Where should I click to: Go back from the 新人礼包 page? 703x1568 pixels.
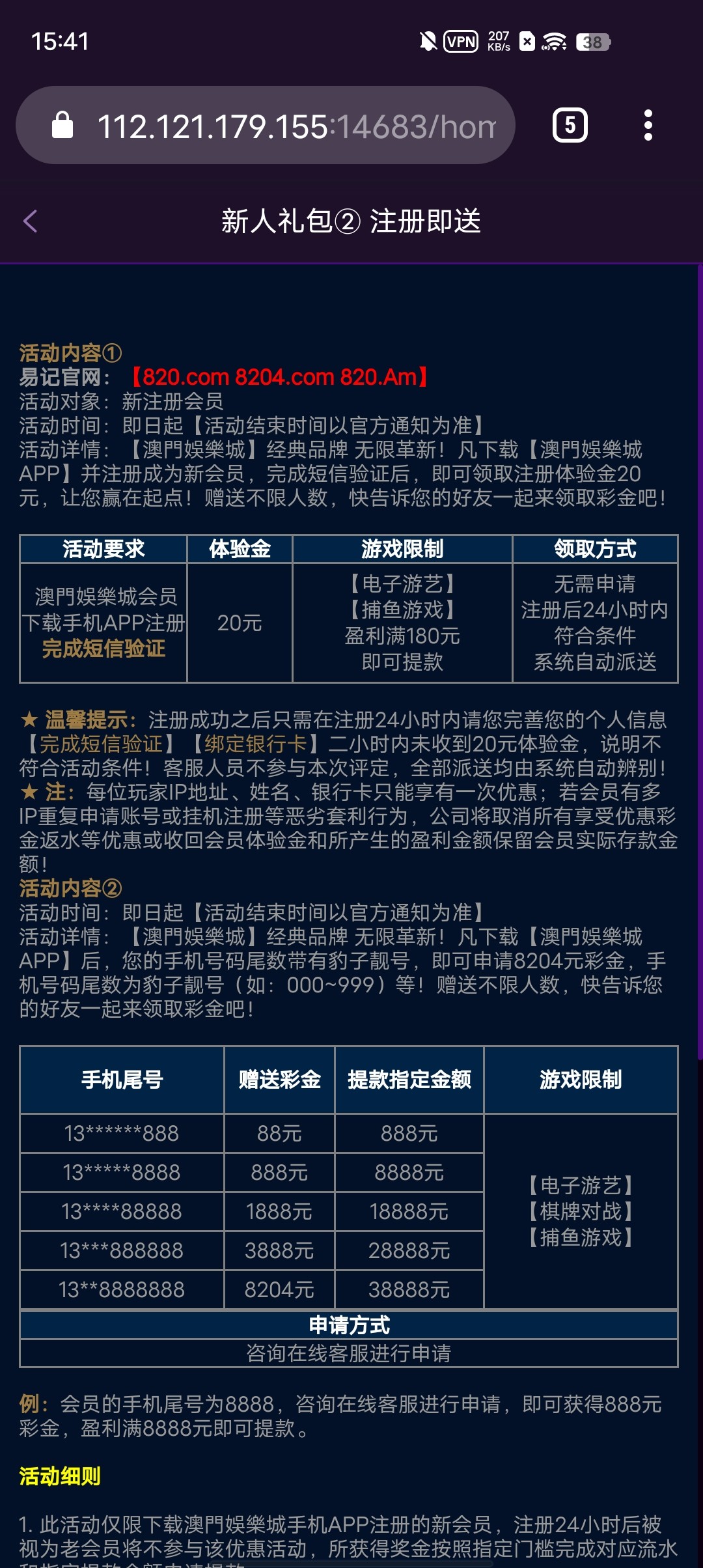[31, 221]
